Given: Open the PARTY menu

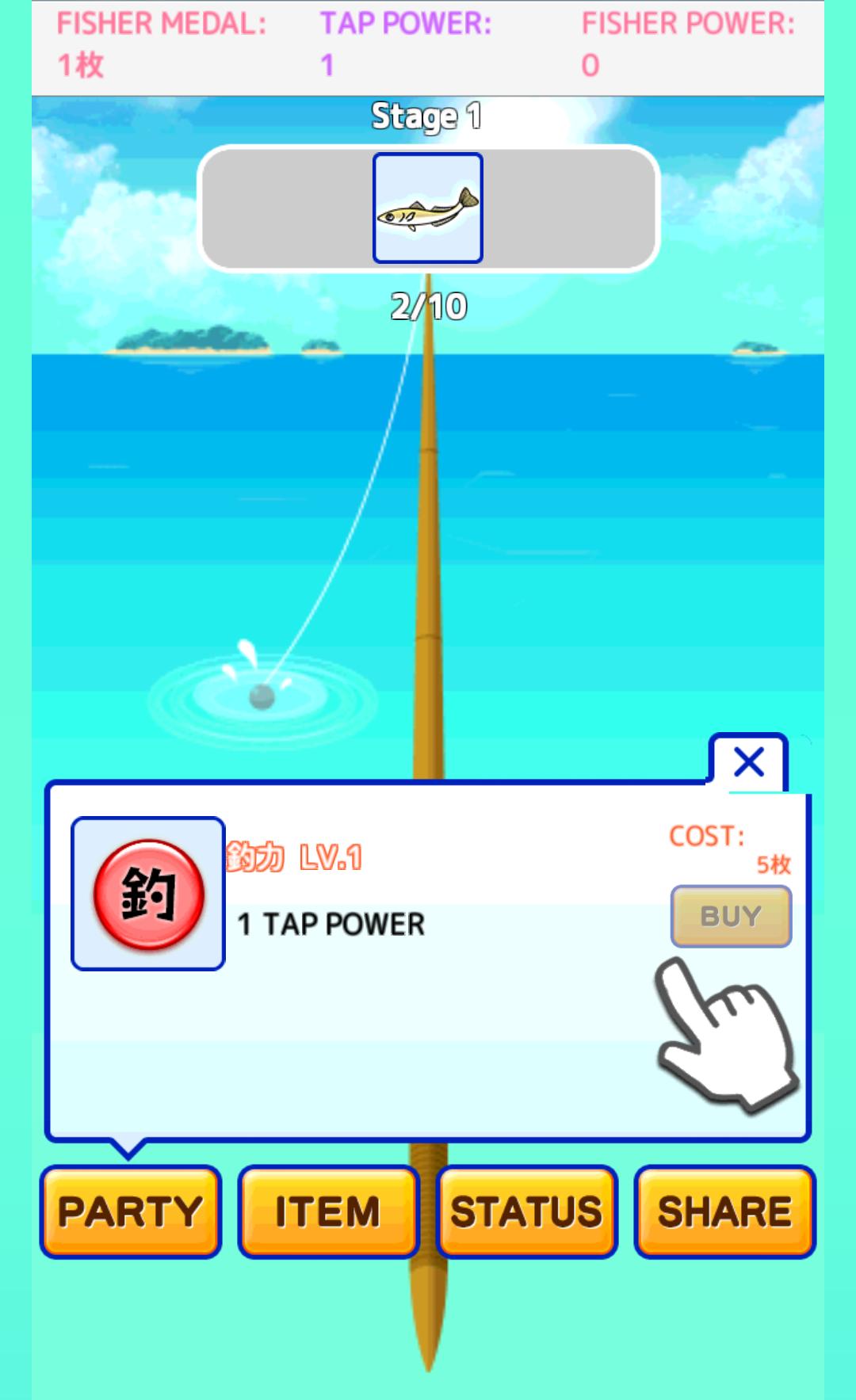Looking at the screenshot, I should click(x=131, y=1211).
